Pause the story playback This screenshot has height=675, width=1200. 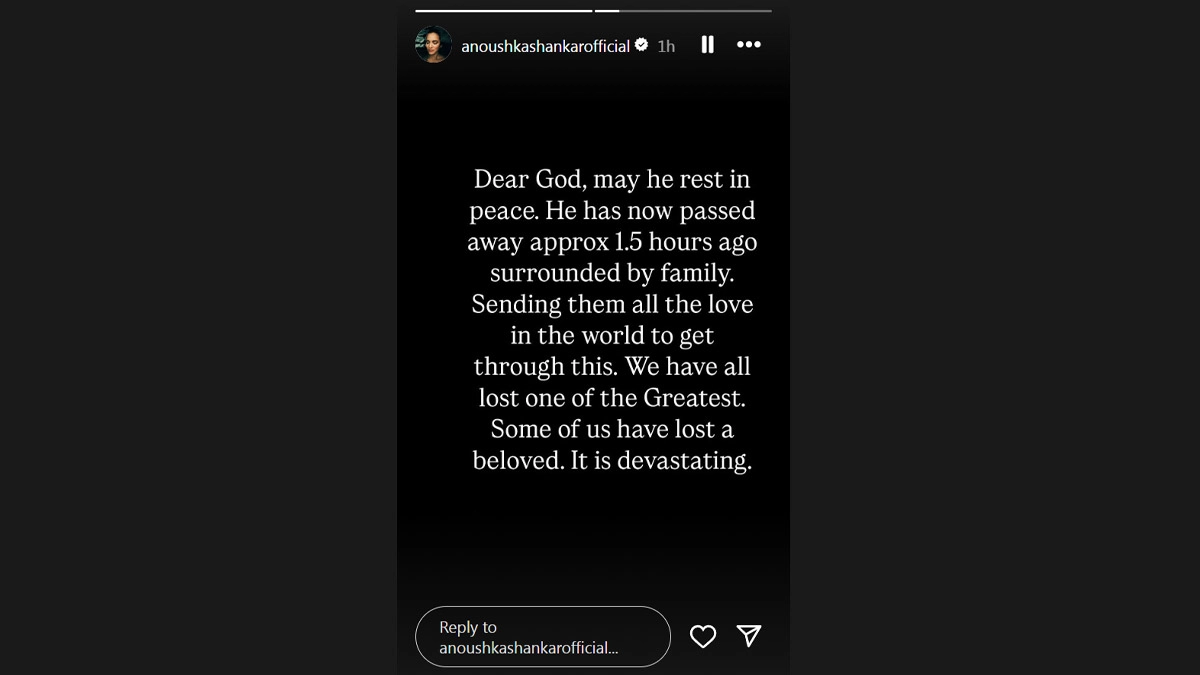pos(707,45)
